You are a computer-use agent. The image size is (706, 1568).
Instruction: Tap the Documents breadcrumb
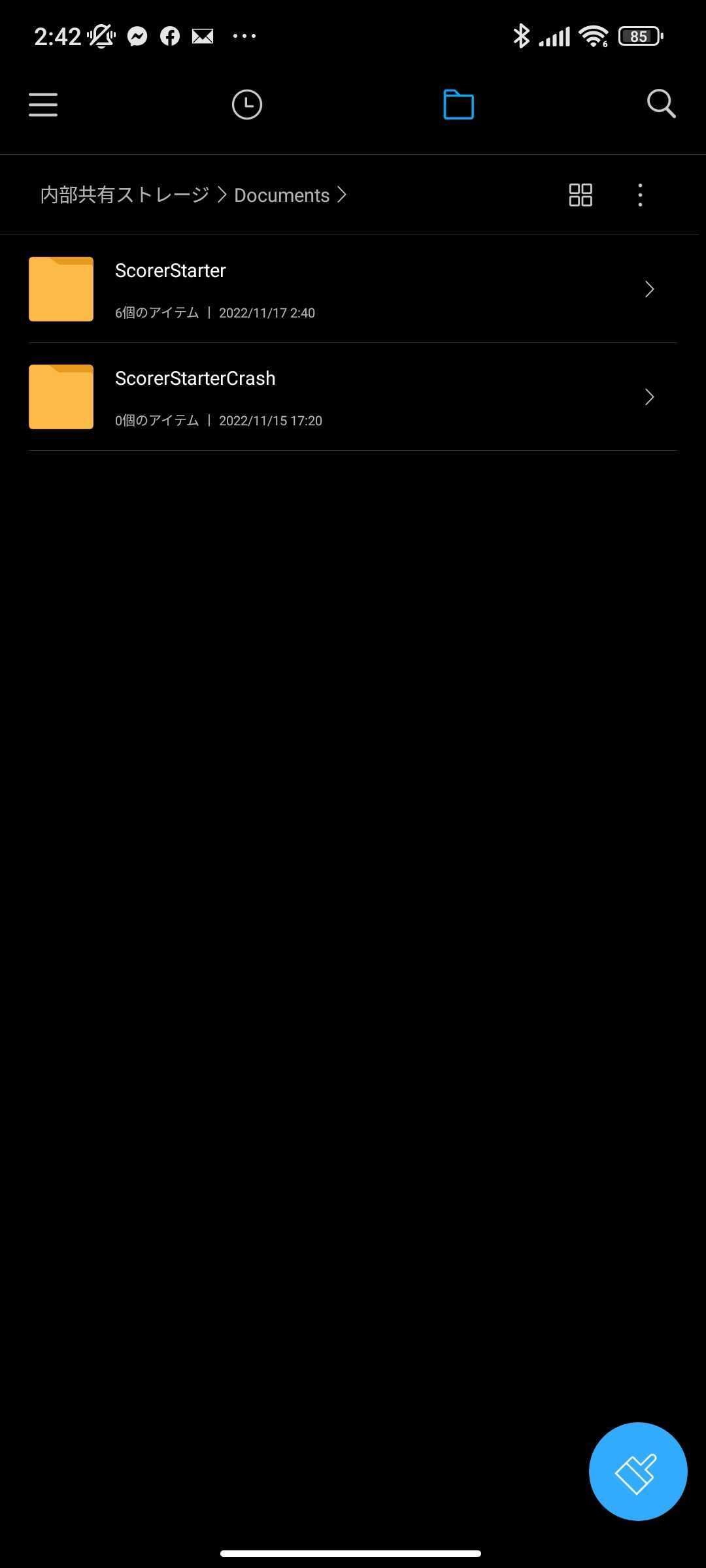pos(282,195)
